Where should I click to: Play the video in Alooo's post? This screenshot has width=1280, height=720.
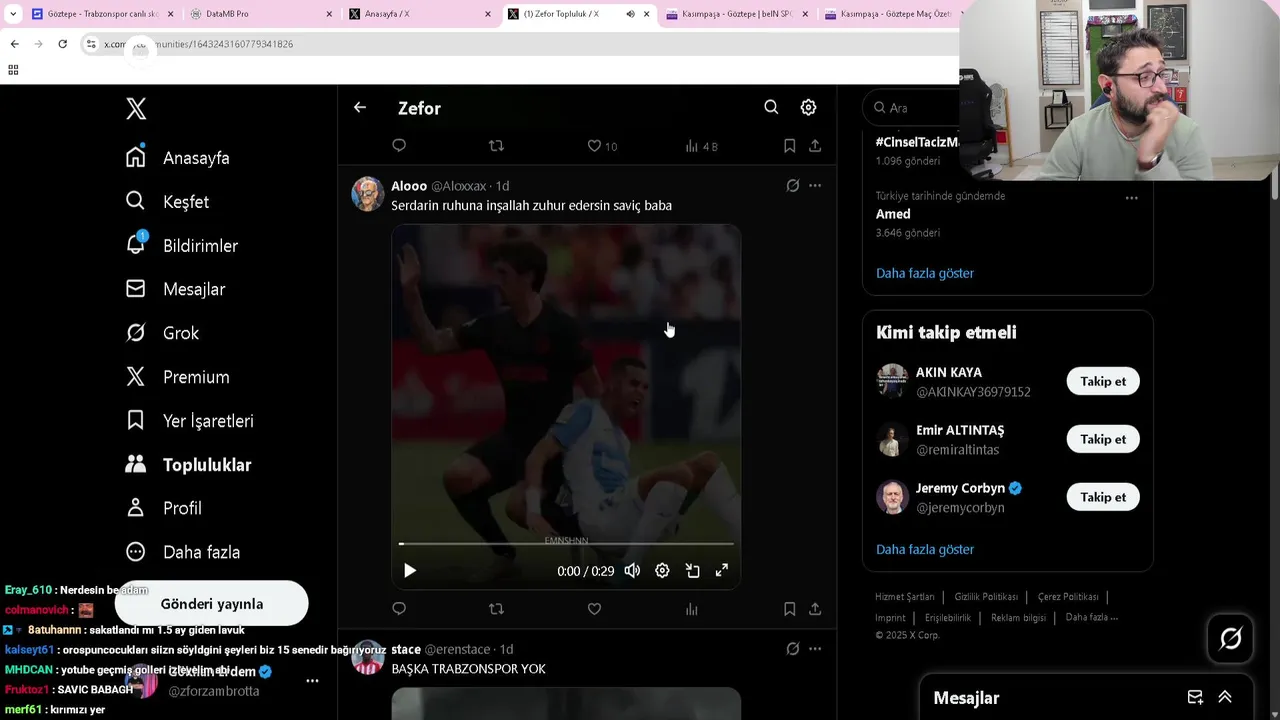410,571
